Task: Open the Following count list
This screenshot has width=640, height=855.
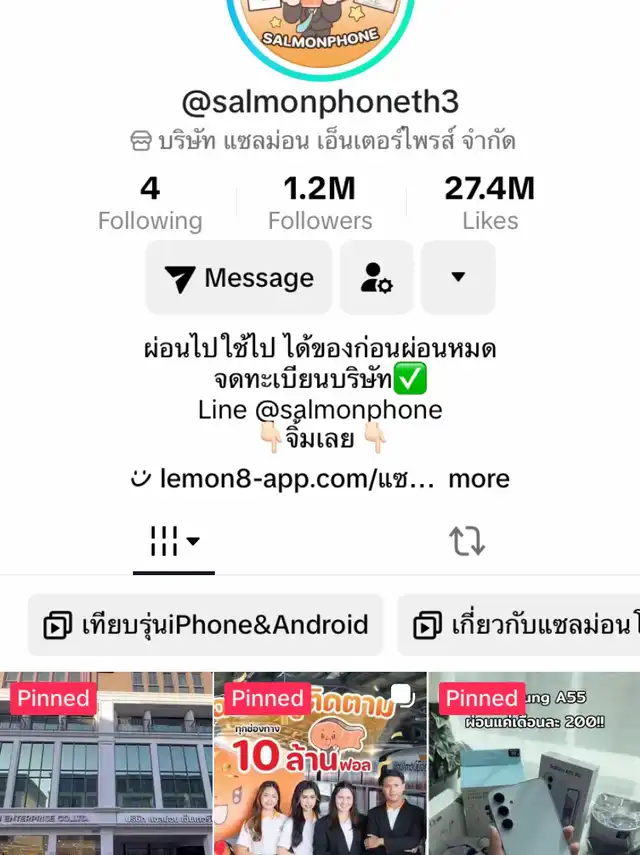Action: pyautogui.click(x=150, y=203)
